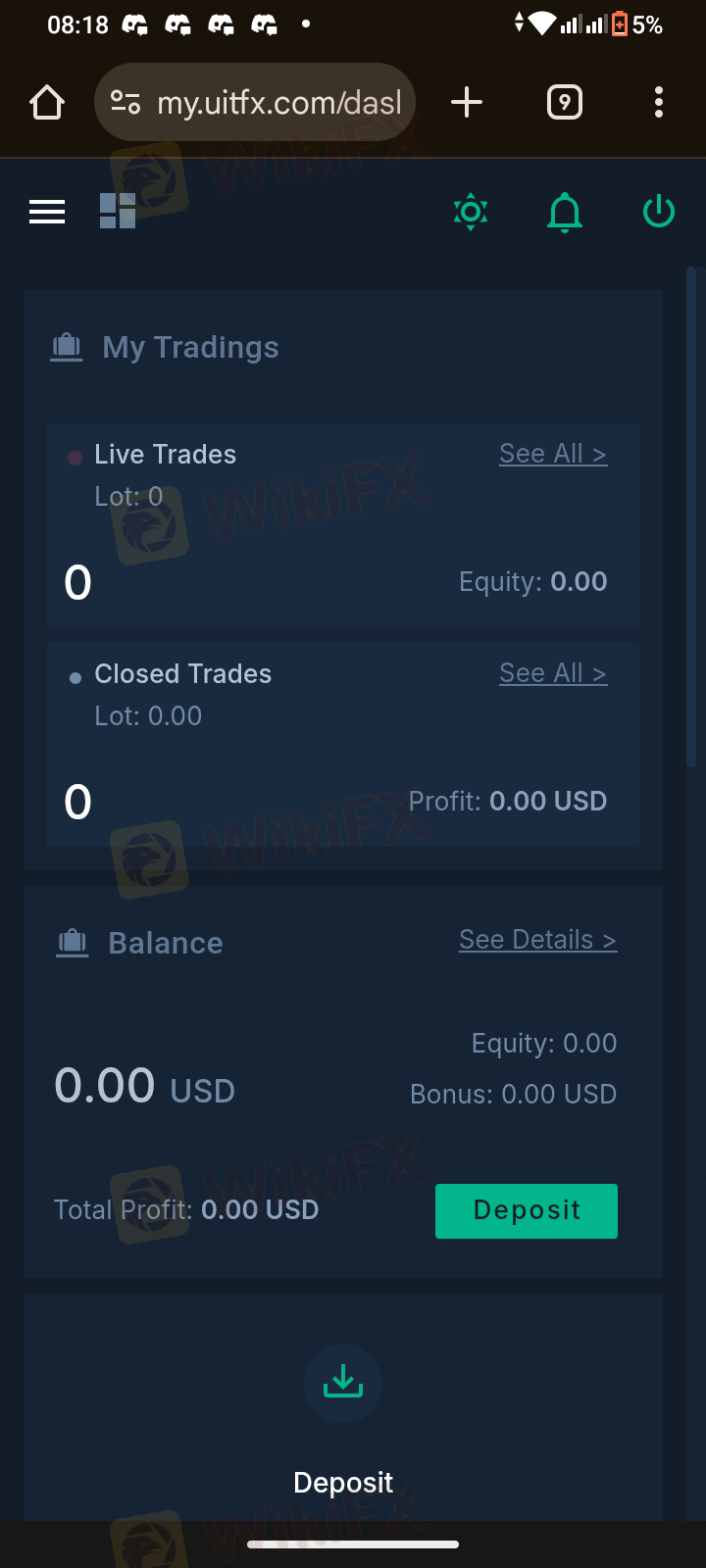Open the browser tab switcher
Screen dimensions: 706x1568
tap(565, 102)
